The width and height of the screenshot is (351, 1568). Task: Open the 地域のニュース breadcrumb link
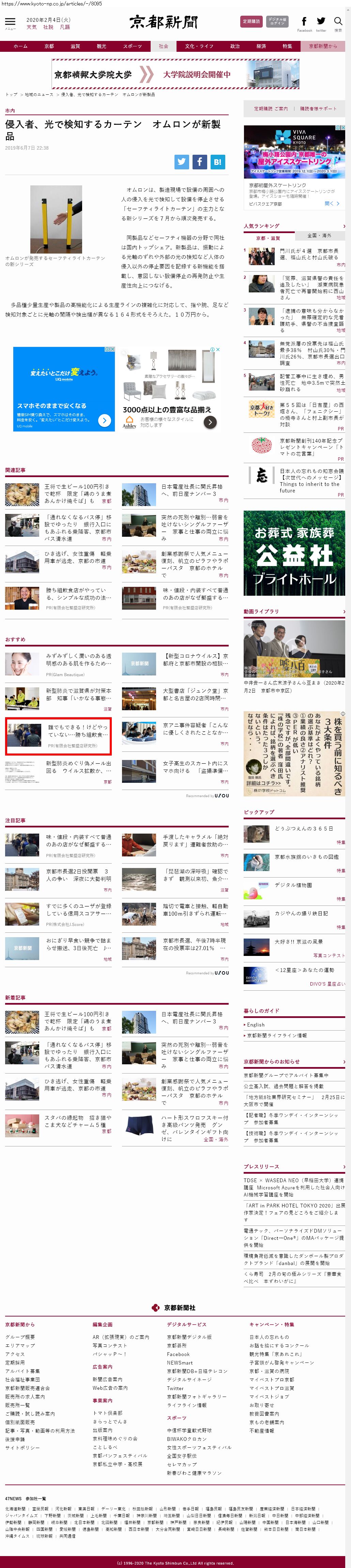[39, 95]
